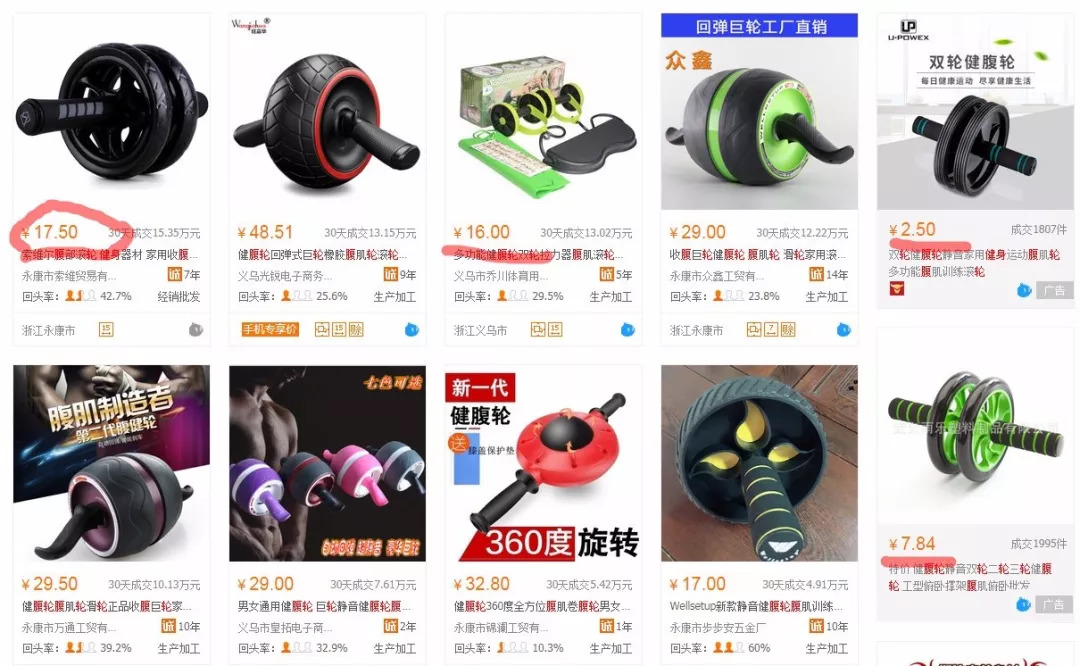Tap the 手机专享价 tag on ¥48.51 item
1080x666 pixels.
click(269, 330)
